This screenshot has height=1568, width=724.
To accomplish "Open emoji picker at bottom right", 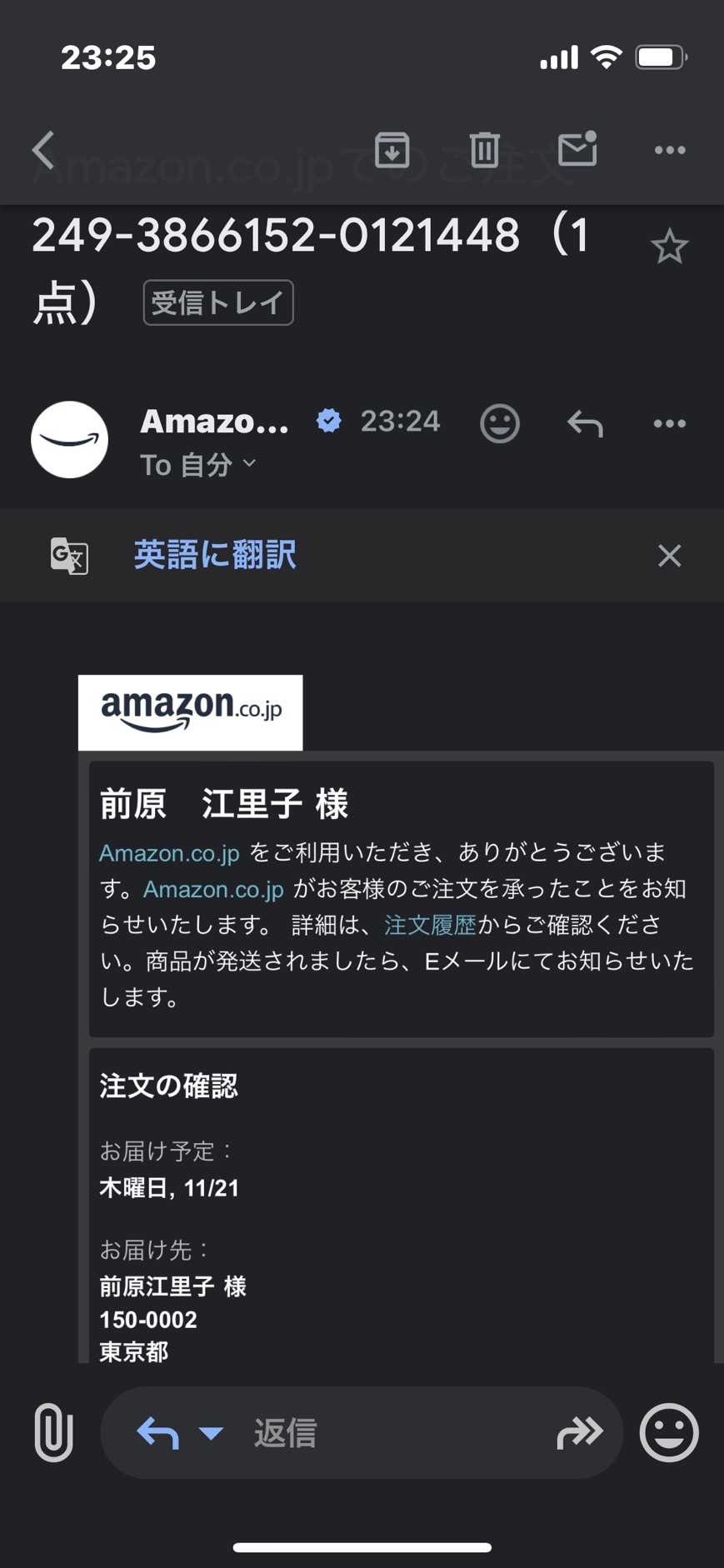I will pyautogui.click(x=669, y=1432).
